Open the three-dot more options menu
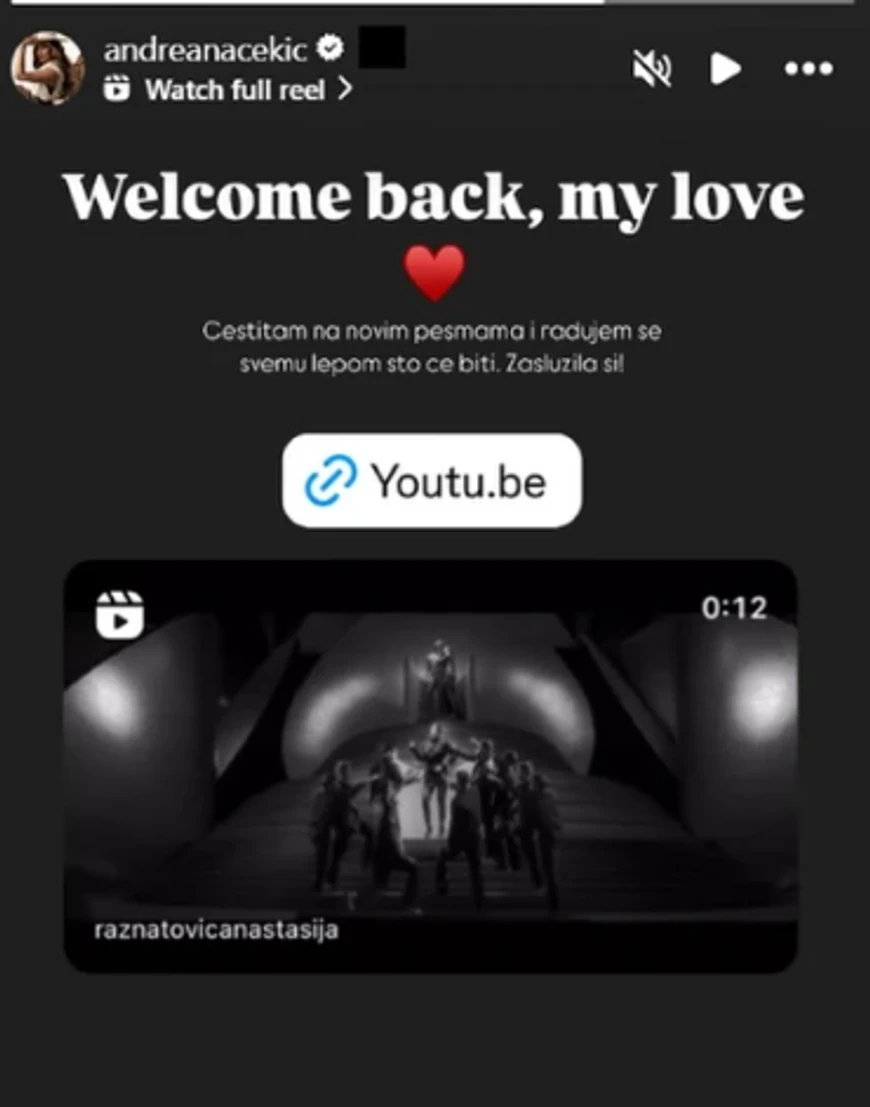This screenshot has width=870, height=1107. (x=808, y=69)
